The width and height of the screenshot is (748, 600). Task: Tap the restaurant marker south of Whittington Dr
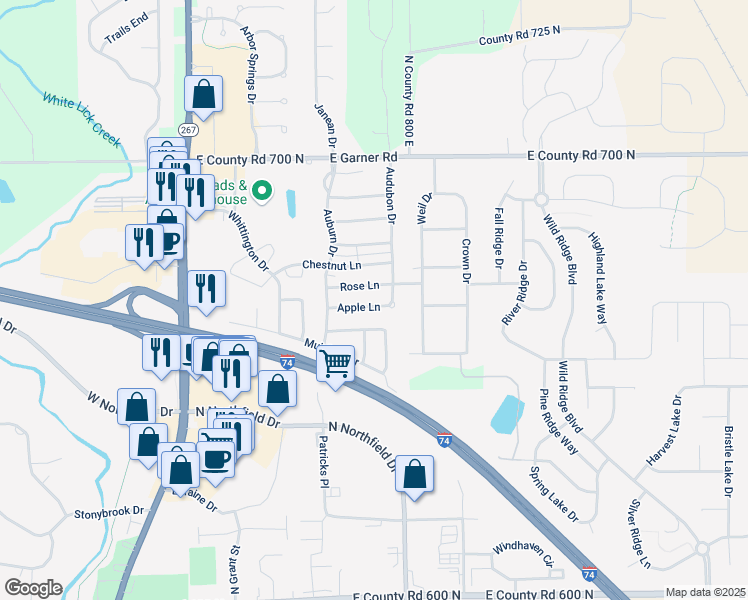click(207, 291)
